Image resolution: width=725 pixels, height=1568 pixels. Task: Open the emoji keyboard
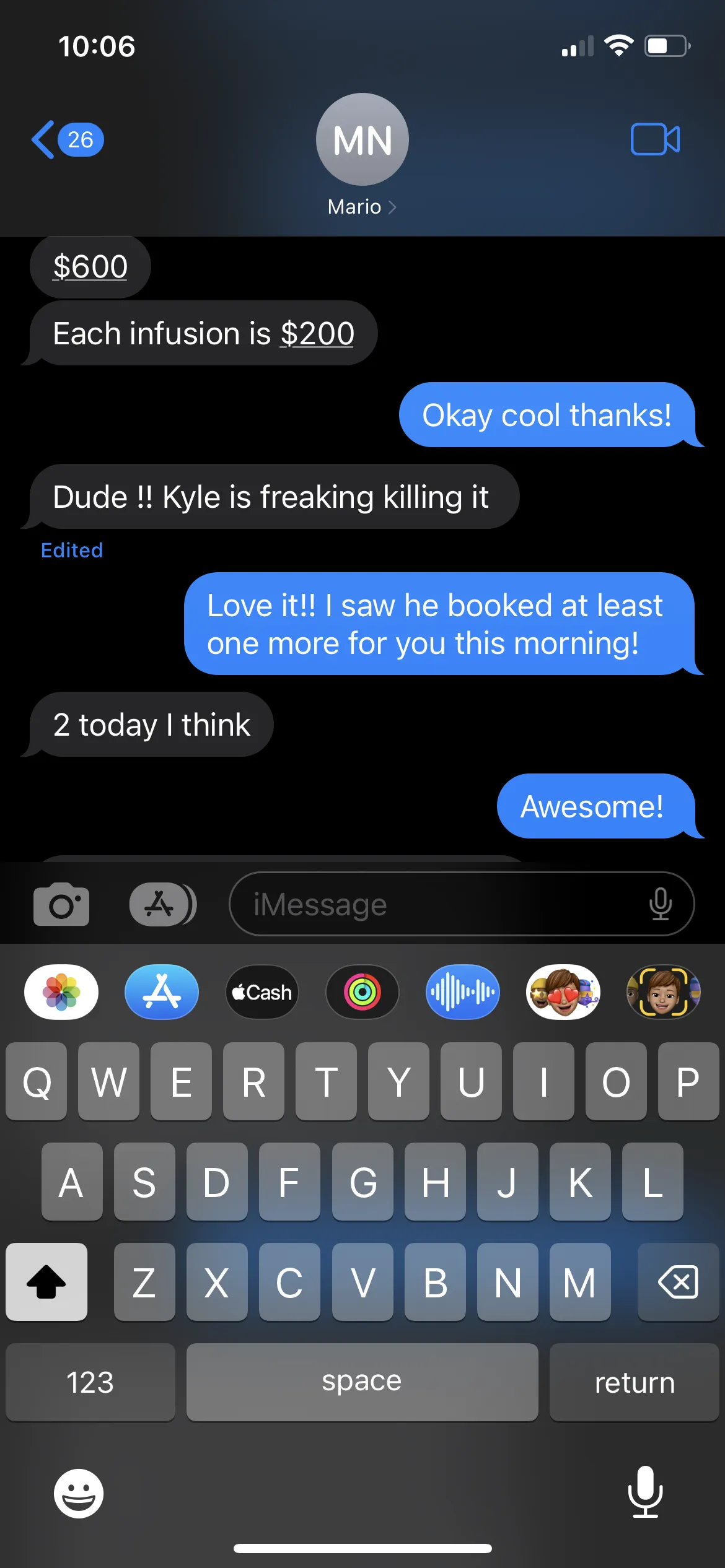pos(79,1494)
